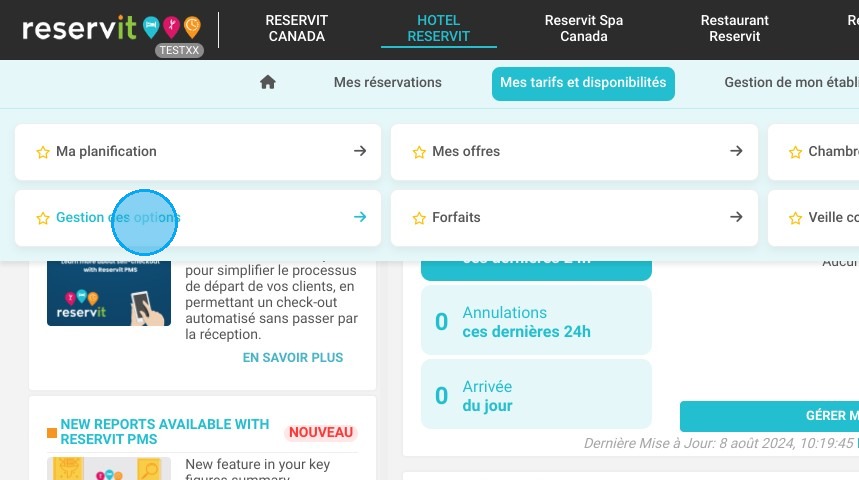Screen dimensions: 859x480
Task: Favorite Ma planification with its star
Action: [43, 153]
